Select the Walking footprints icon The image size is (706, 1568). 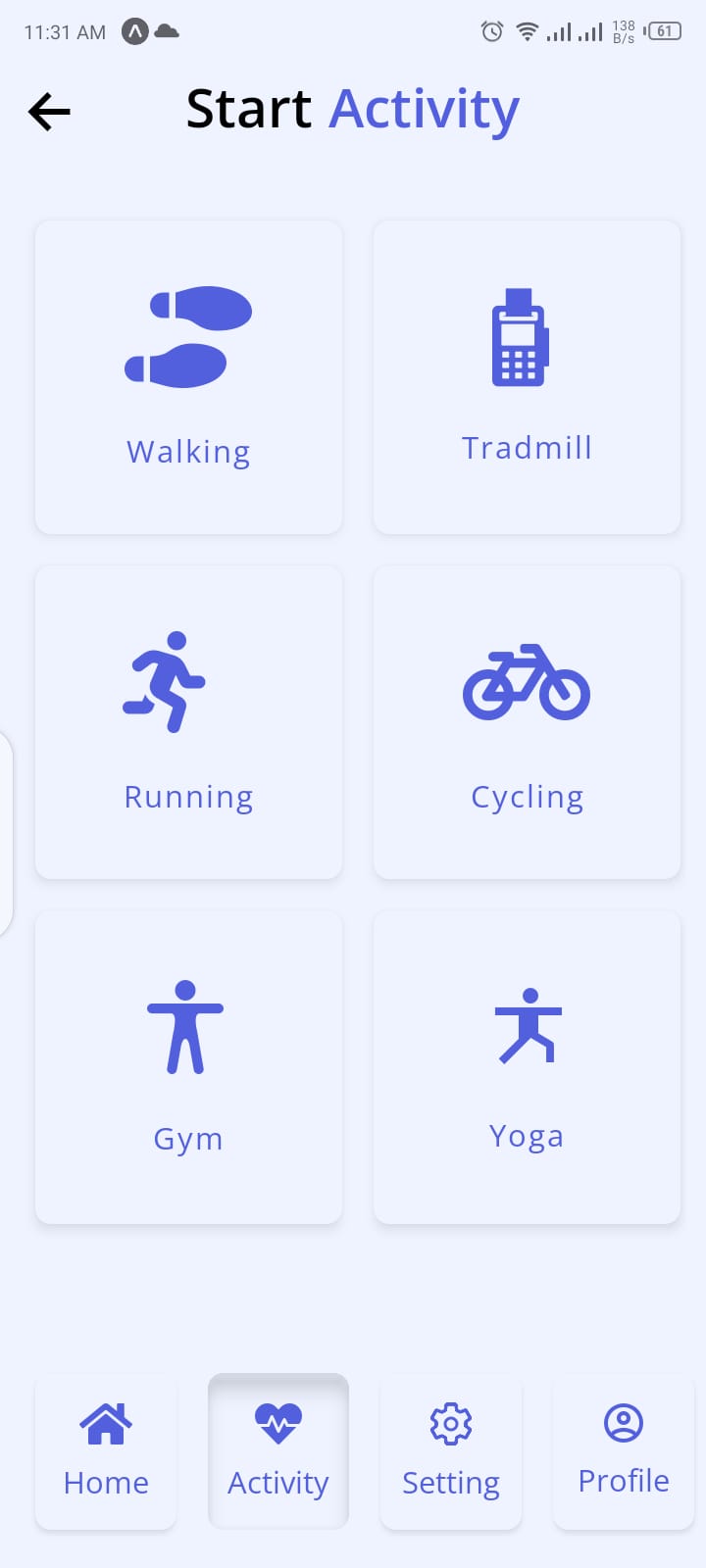click(188, 336)
